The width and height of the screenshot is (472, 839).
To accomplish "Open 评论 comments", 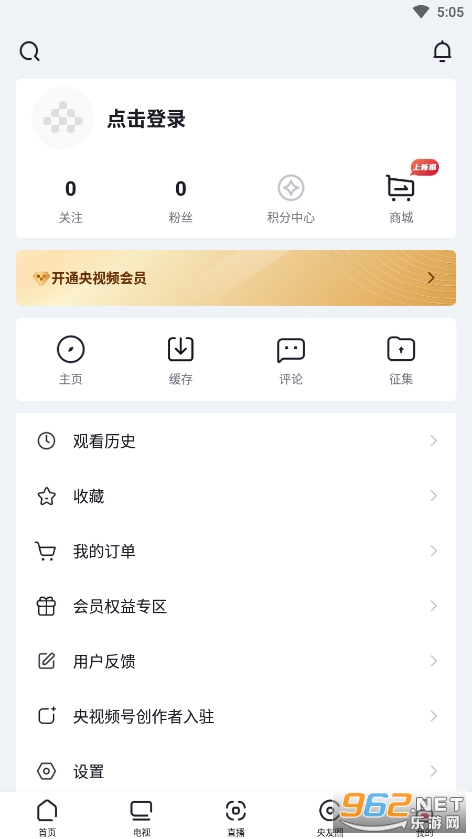I will pos(291,360).
